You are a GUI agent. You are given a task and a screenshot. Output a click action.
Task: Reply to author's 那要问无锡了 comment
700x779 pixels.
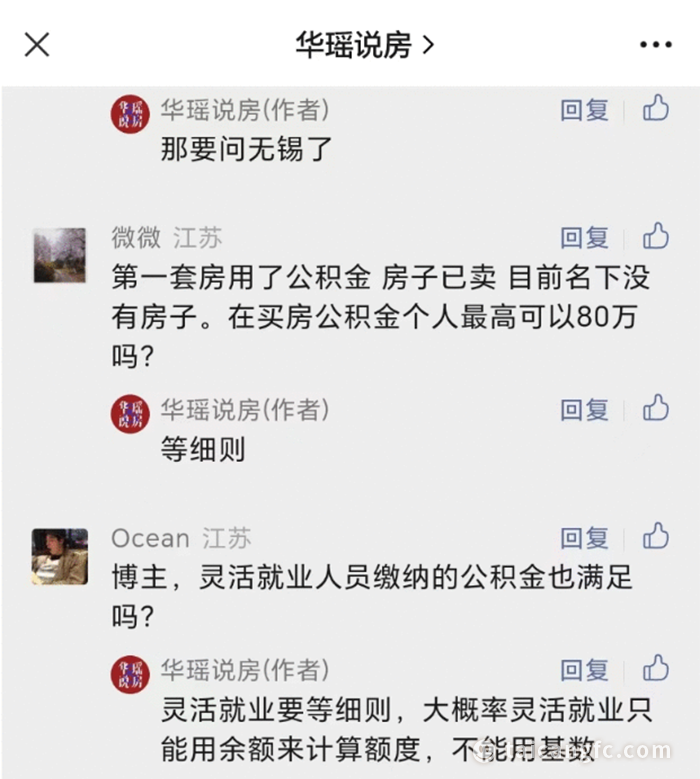(x=584, y=110)
